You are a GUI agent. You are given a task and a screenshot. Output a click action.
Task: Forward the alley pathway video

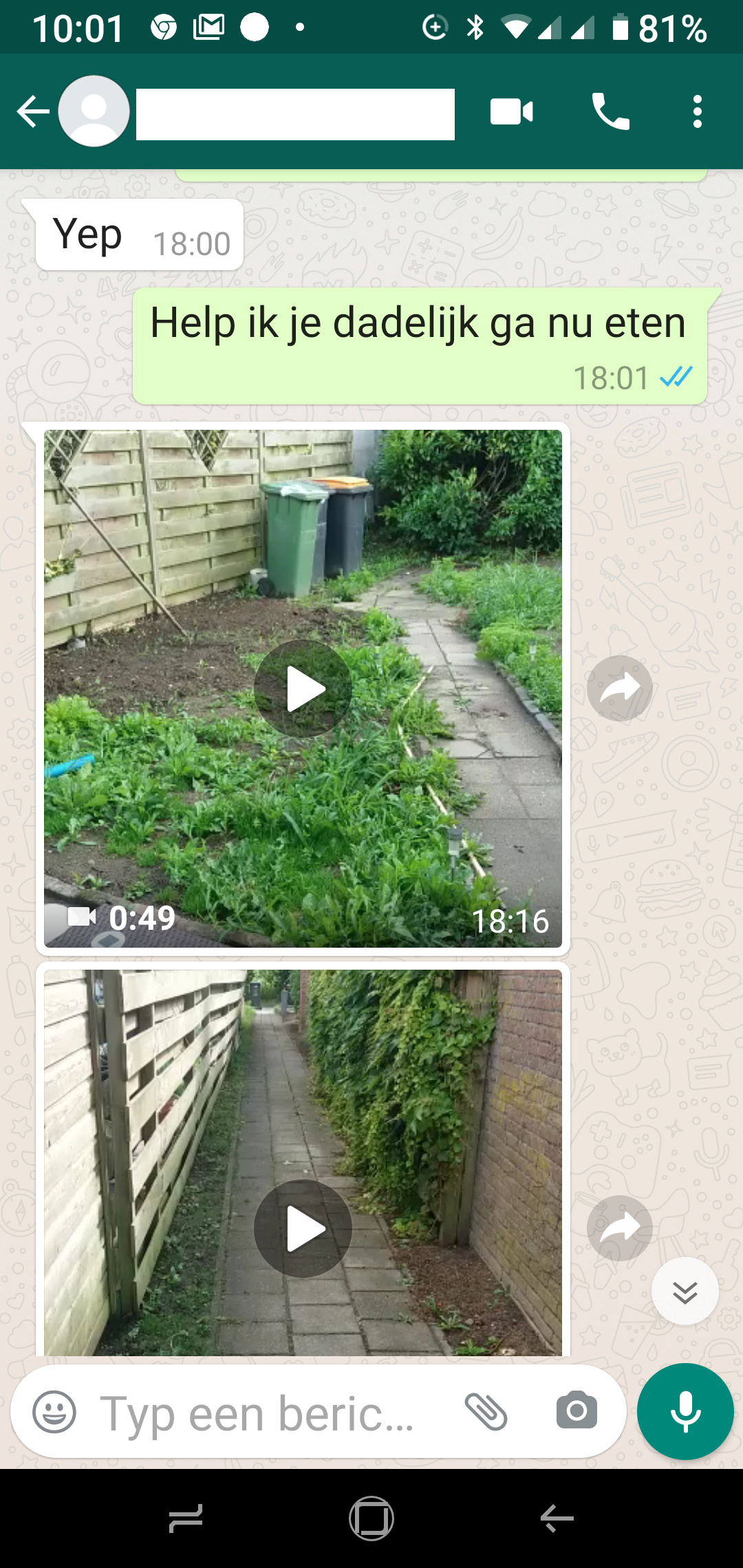tap(619, 1228)
